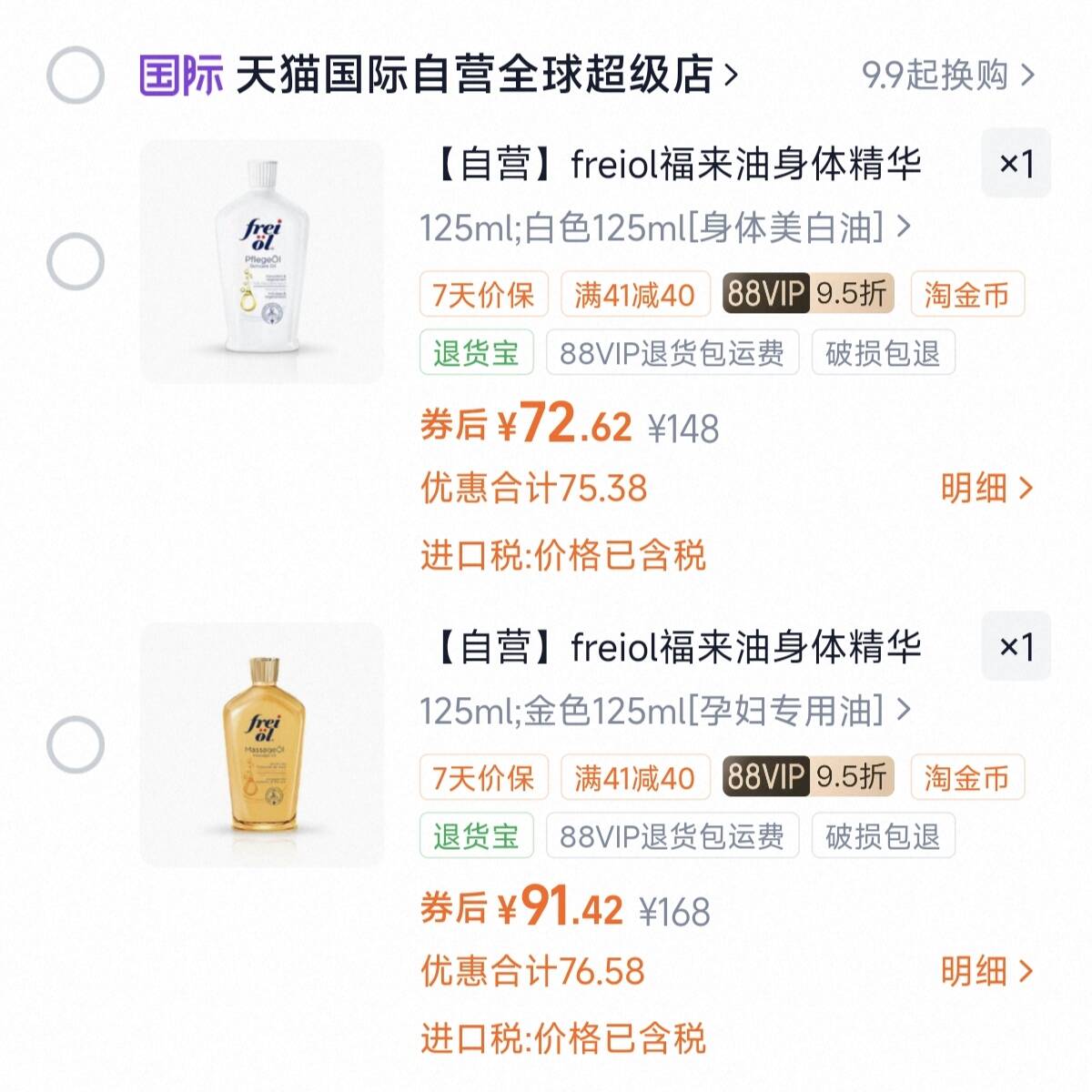The image size is (1092, 1092).
Task: Adjust quantity of the 身体美白油 item
Action: coord(1016,164)
